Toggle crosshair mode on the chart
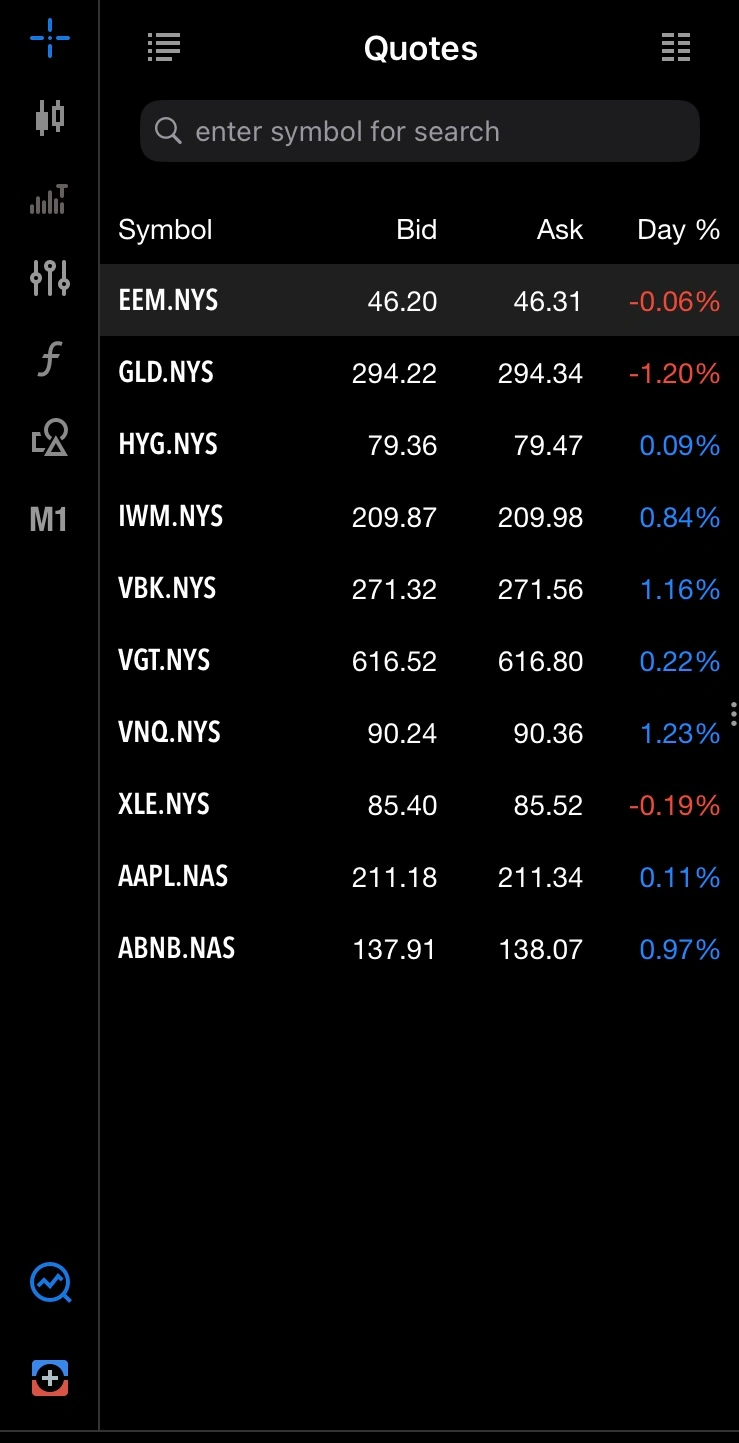 pos(47,38)
